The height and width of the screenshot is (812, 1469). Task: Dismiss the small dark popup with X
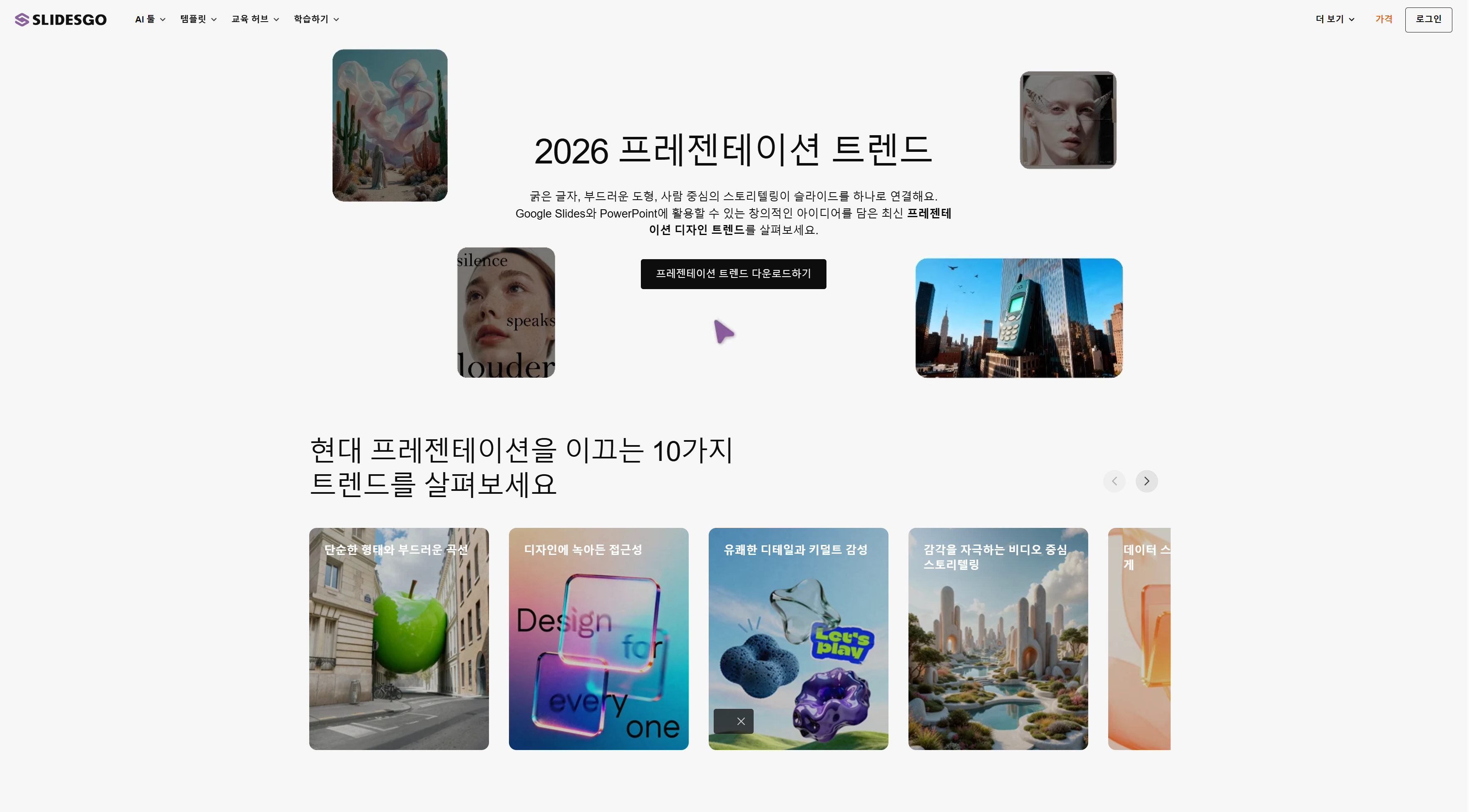[741, 721]
